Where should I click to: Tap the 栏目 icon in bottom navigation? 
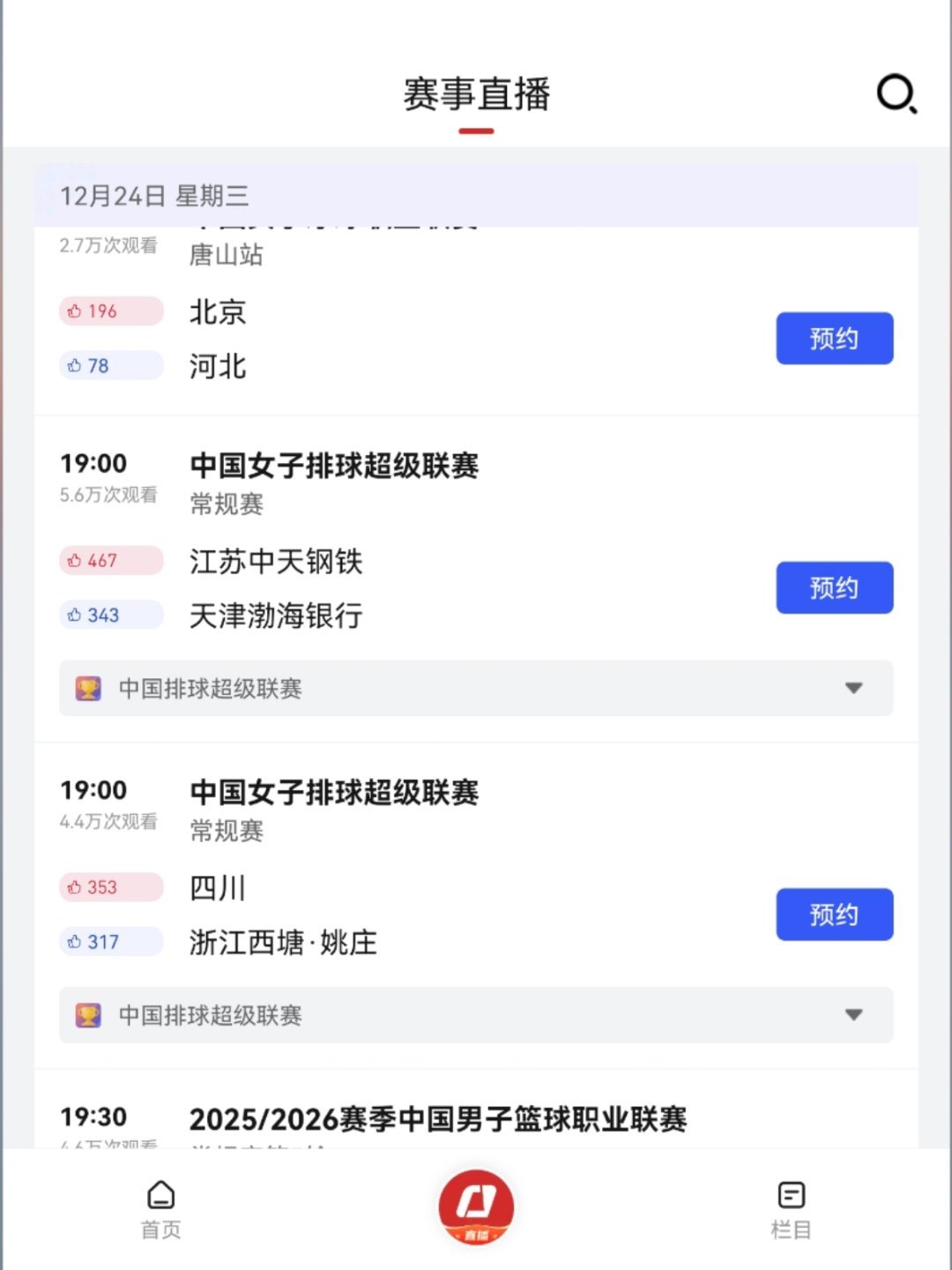click(791, 1207)
